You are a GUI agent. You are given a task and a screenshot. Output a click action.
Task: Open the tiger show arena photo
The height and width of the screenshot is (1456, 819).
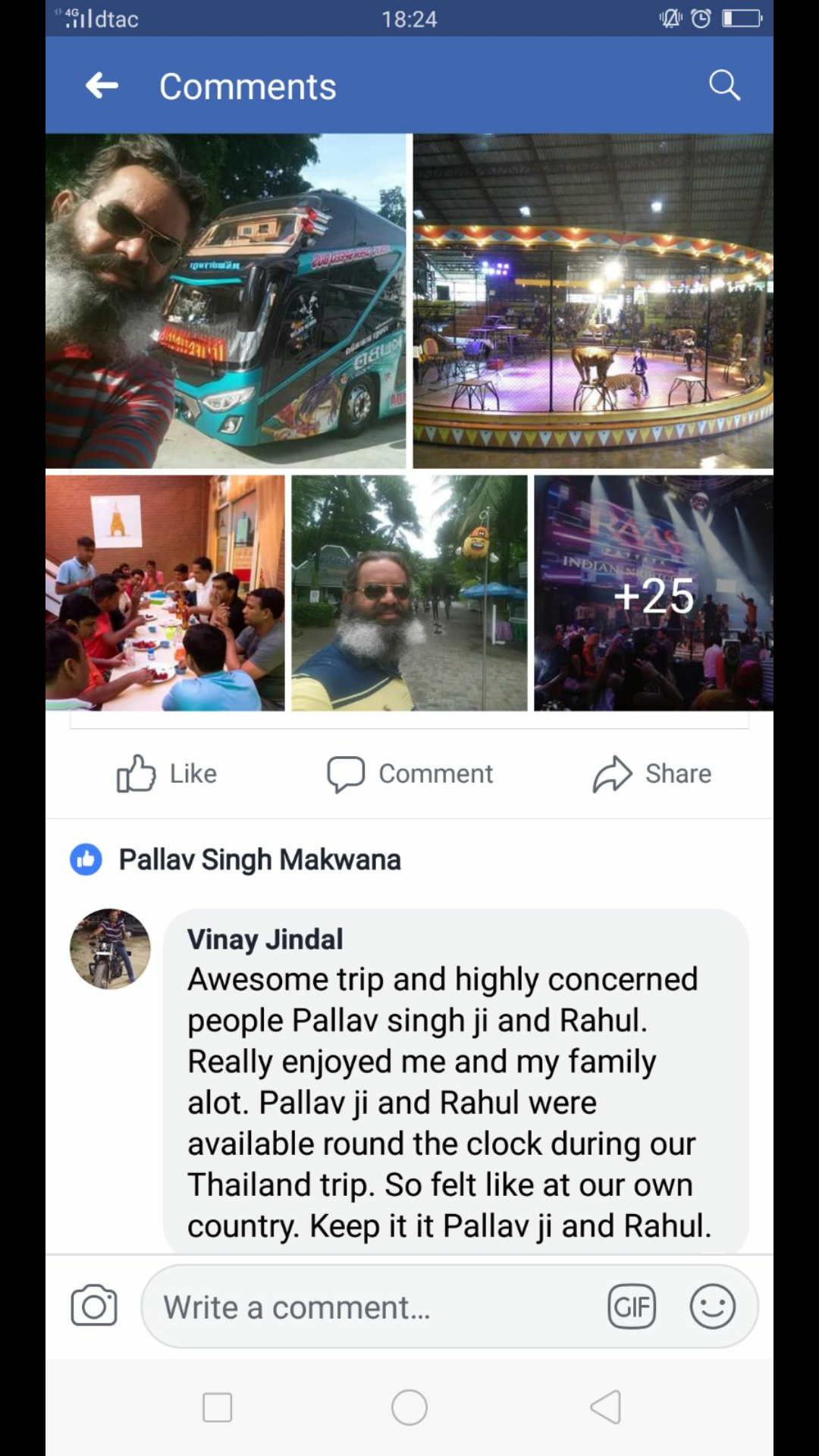pos(593,301)
